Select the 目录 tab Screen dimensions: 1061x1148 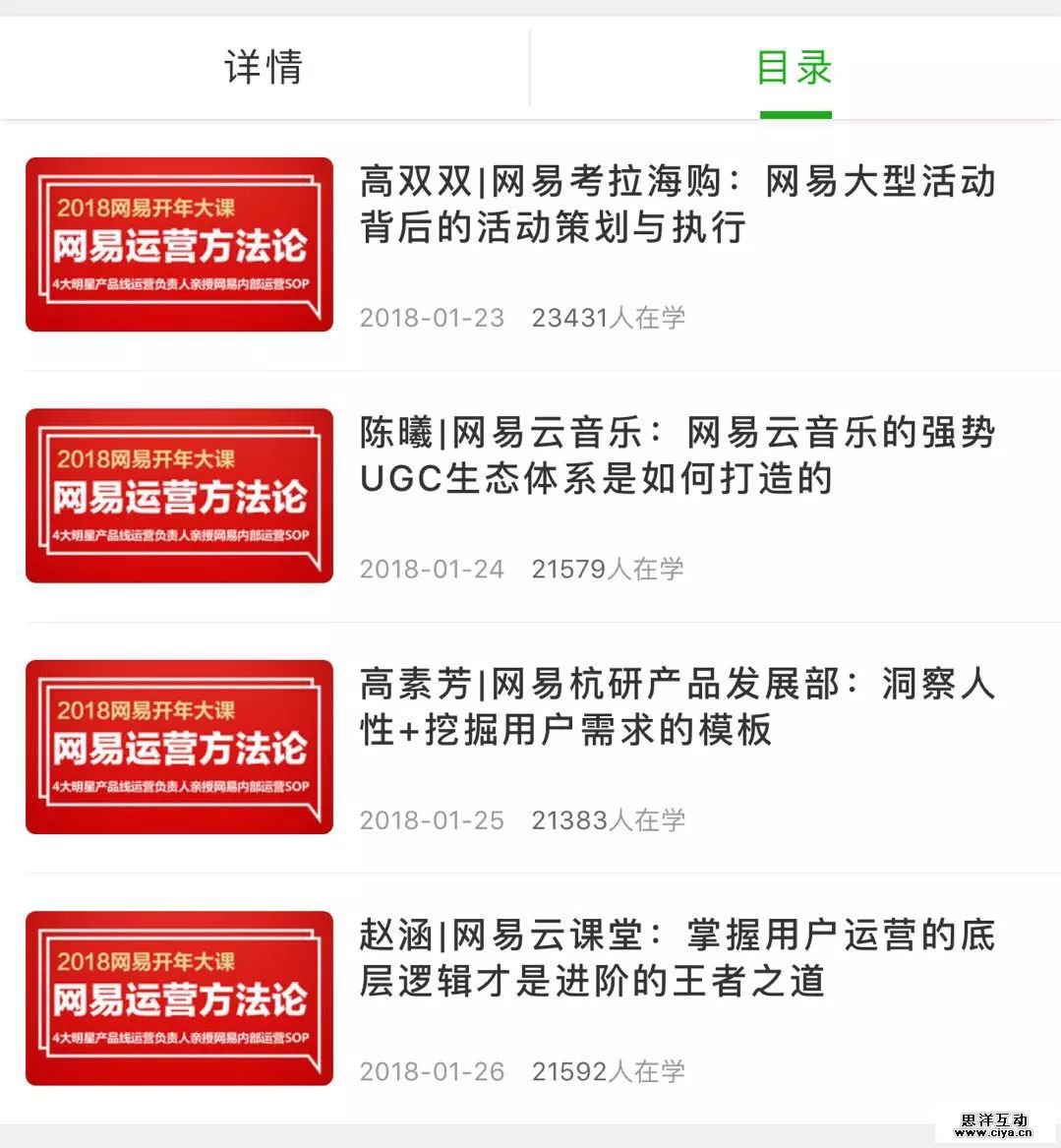[795, 68]
